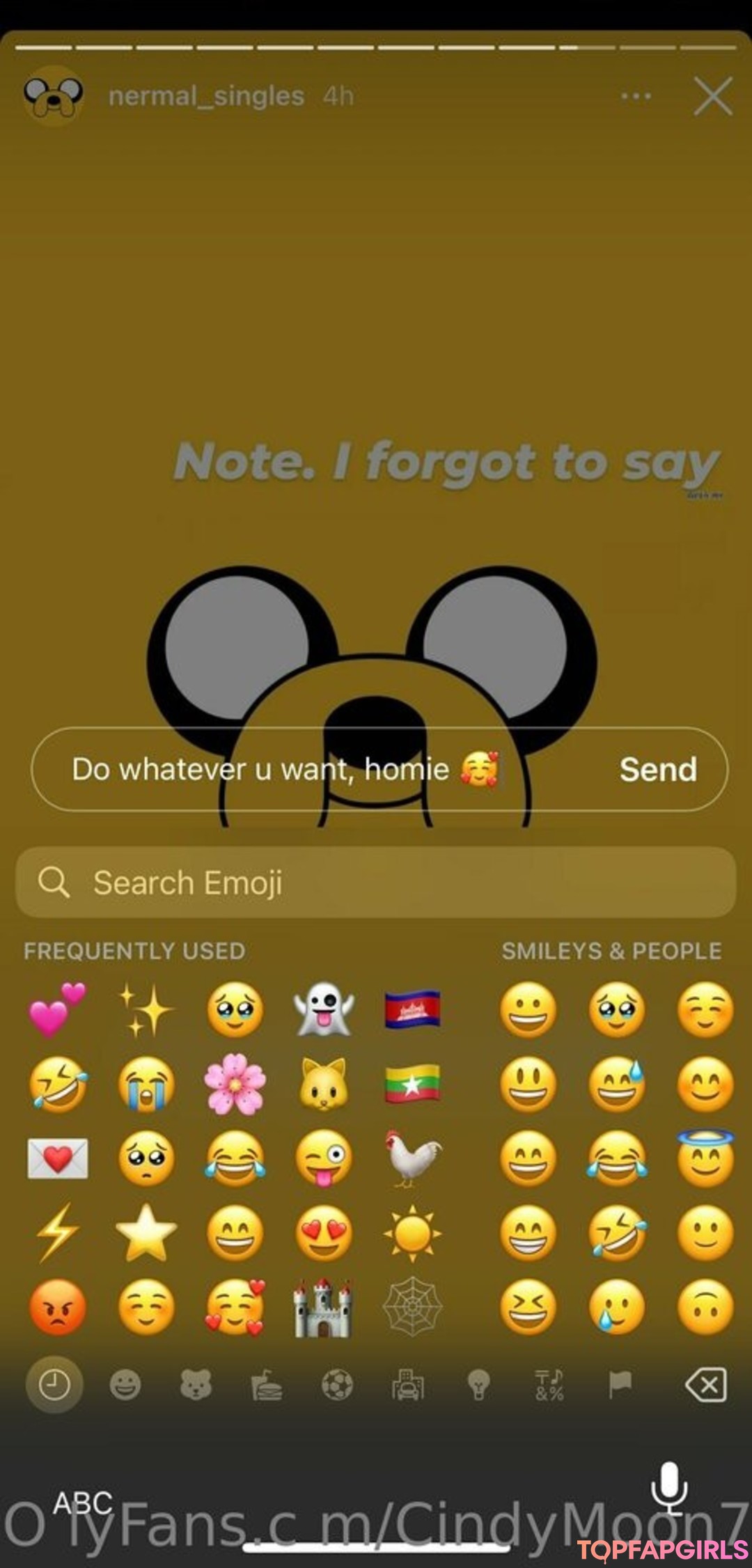
Task: Insert the smiling face with halo emoji
Action: (x=705, y=1158)
